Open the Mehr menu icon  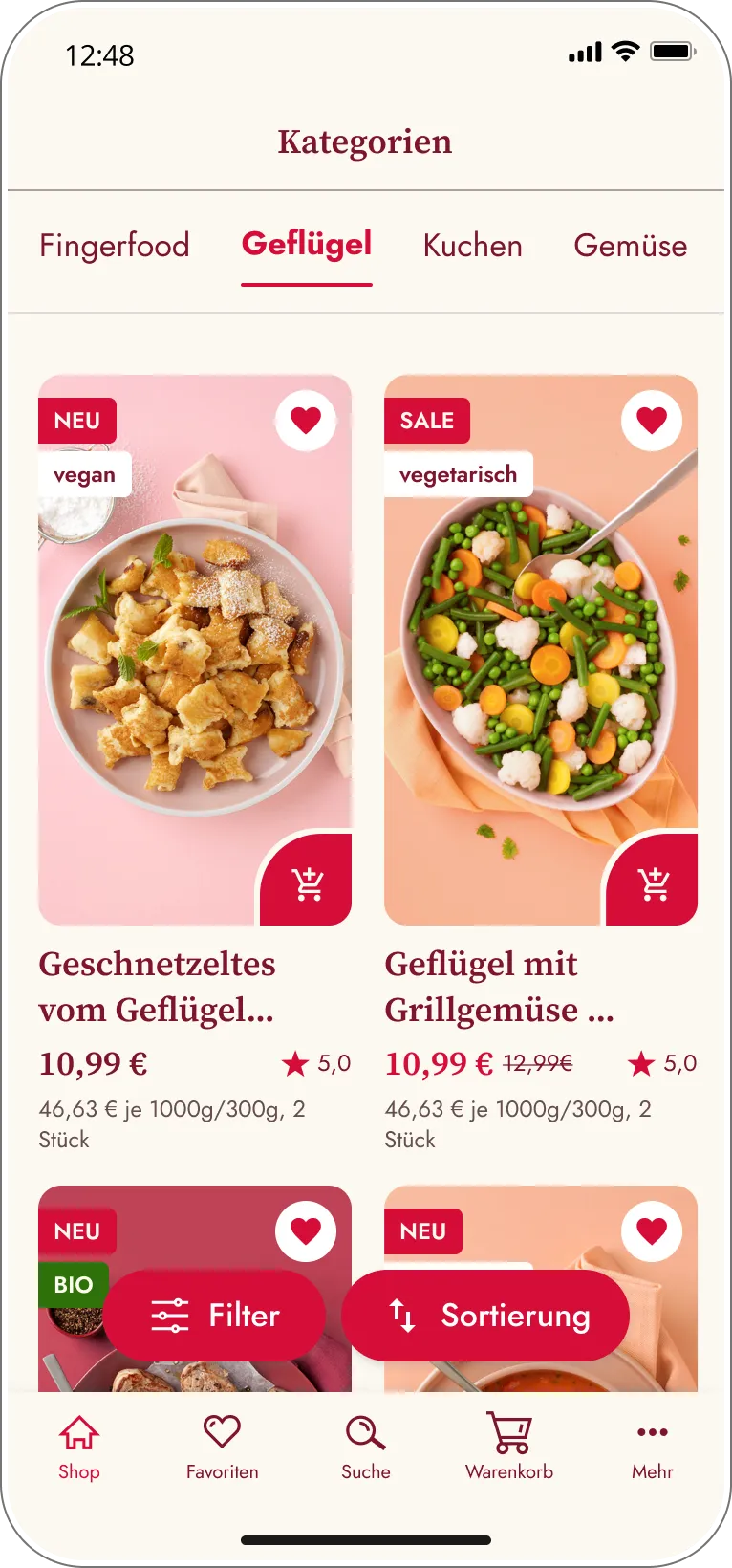651,1431
